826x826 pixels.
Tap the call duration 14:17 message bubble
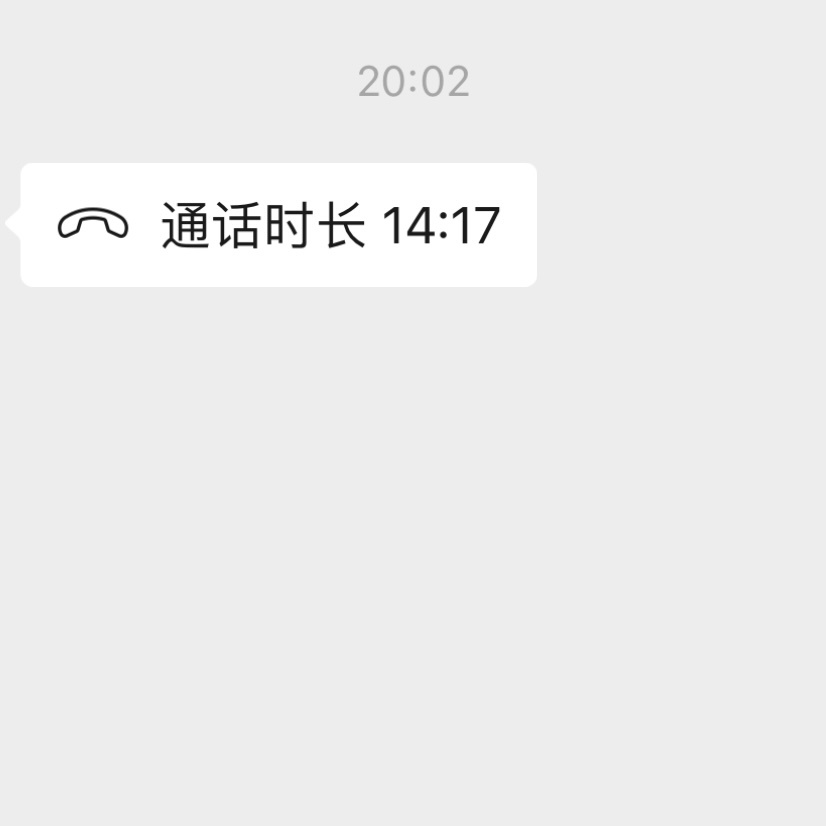(x=278, y=225)
